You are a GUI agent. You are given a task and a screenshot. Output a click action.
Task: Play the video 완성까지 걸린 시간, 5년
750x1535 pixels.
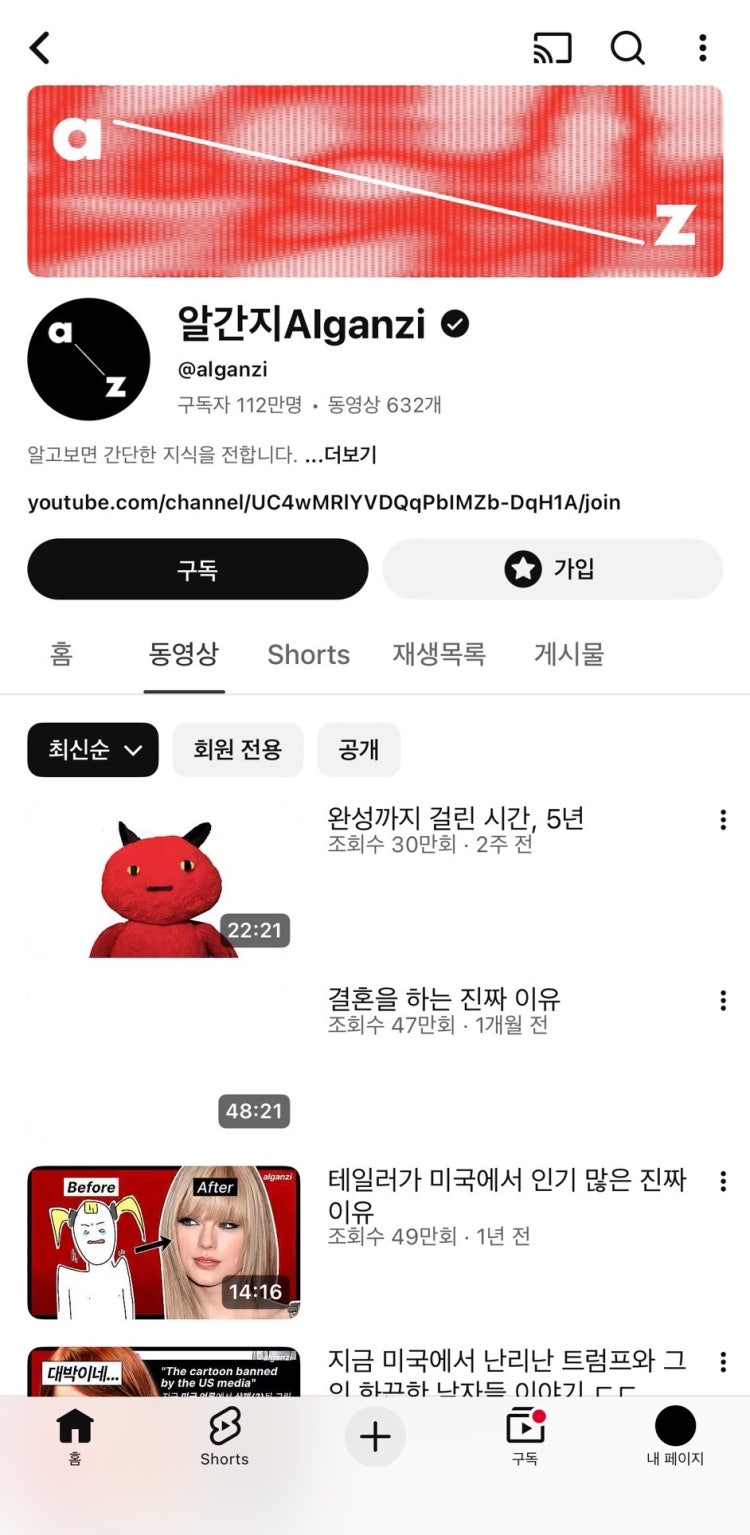tap(163, 880)
